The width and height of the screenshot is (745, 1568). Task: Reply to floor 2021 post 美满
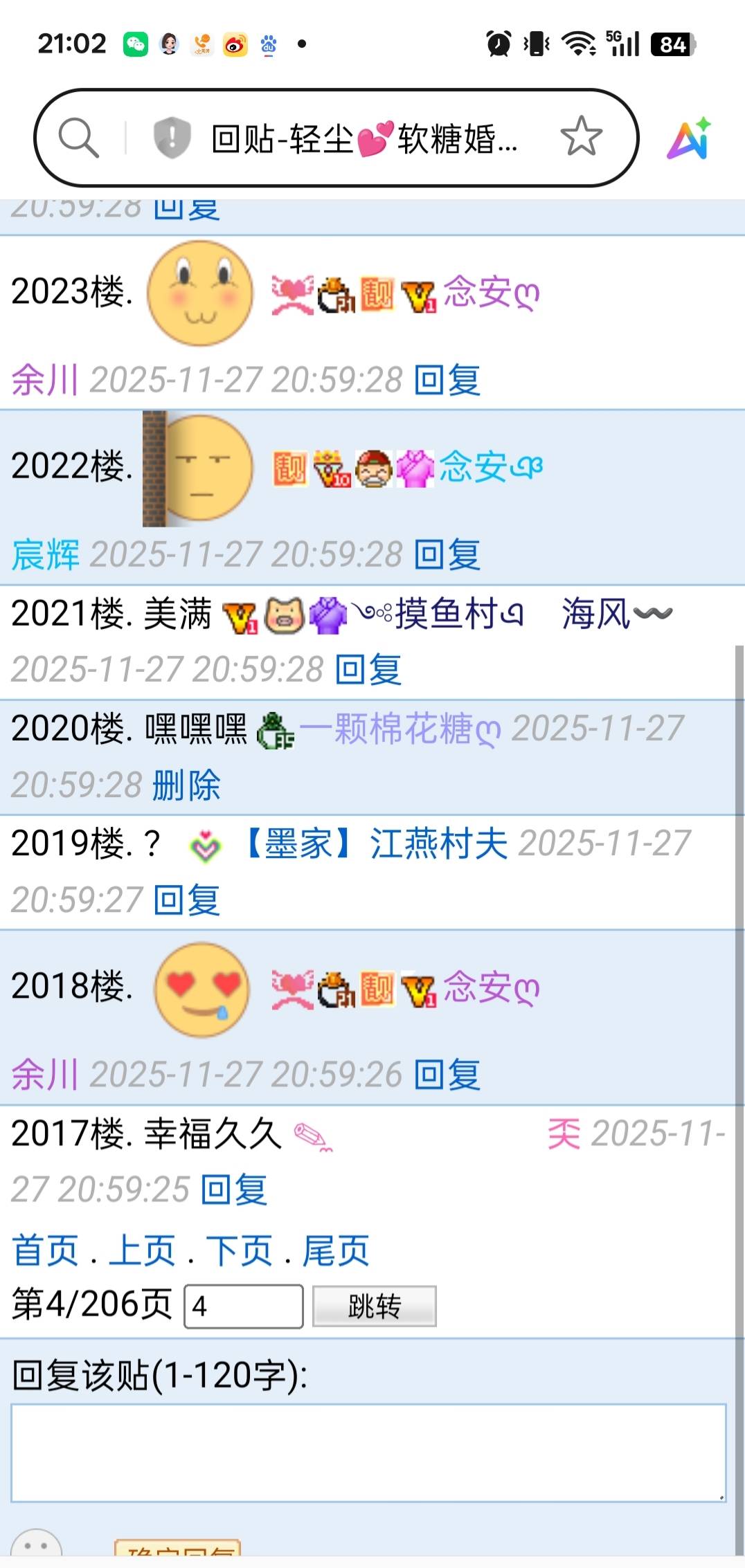click(x=368, y=669)
